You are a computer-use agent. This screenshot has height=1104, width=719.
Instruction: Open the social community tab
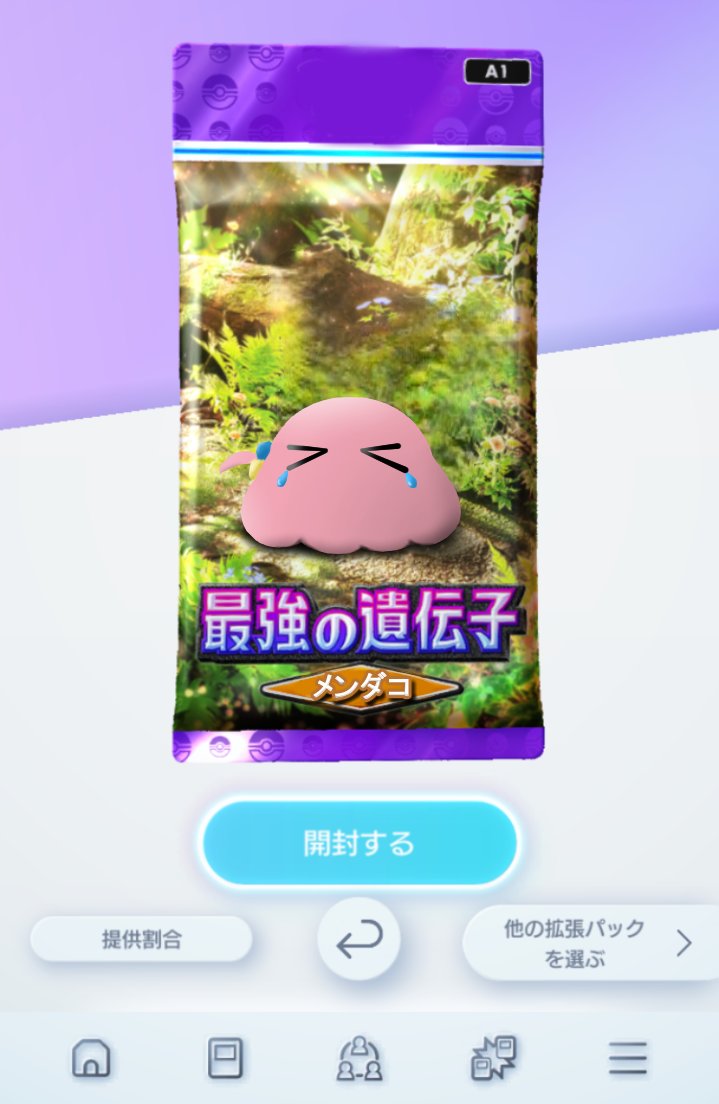point(358,1058)
